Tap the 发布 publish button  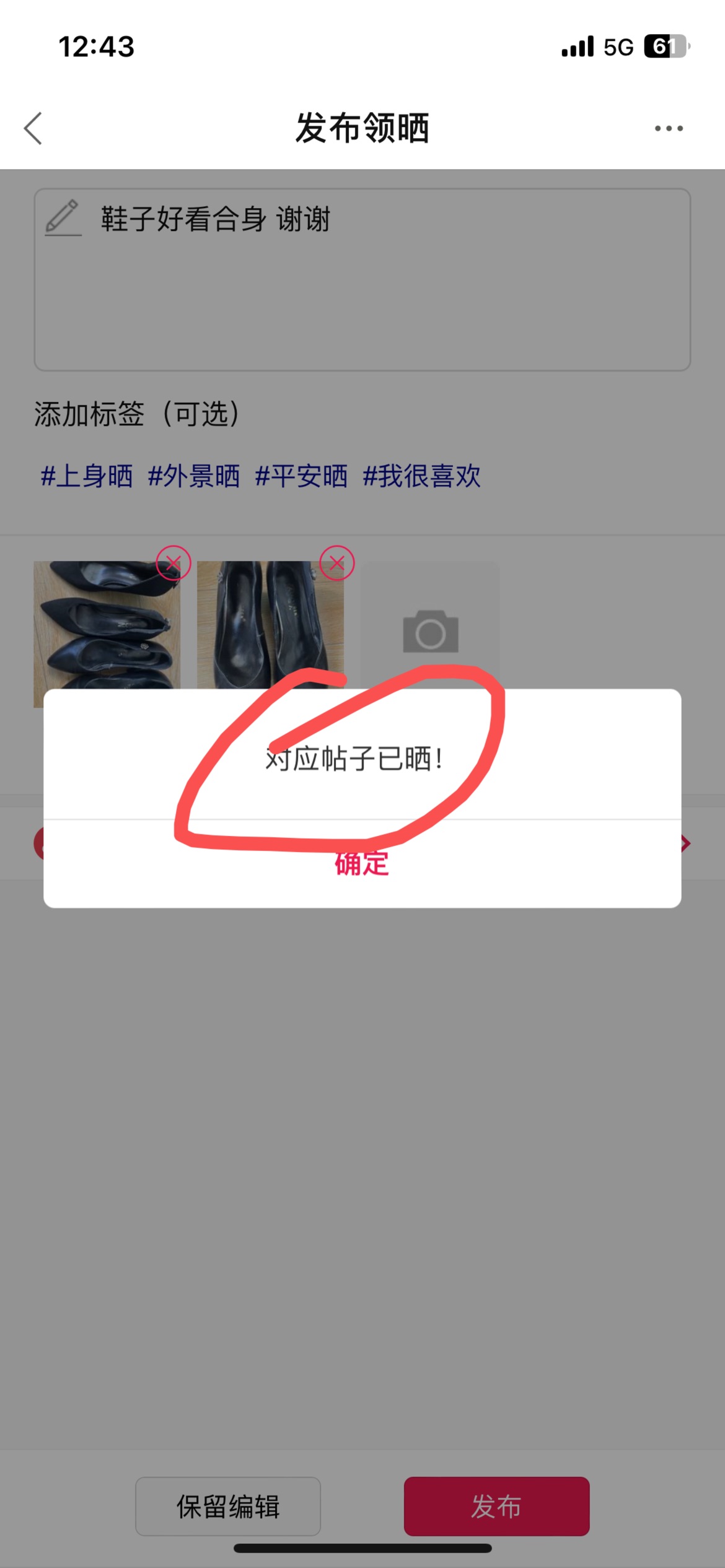(496, 1506)
